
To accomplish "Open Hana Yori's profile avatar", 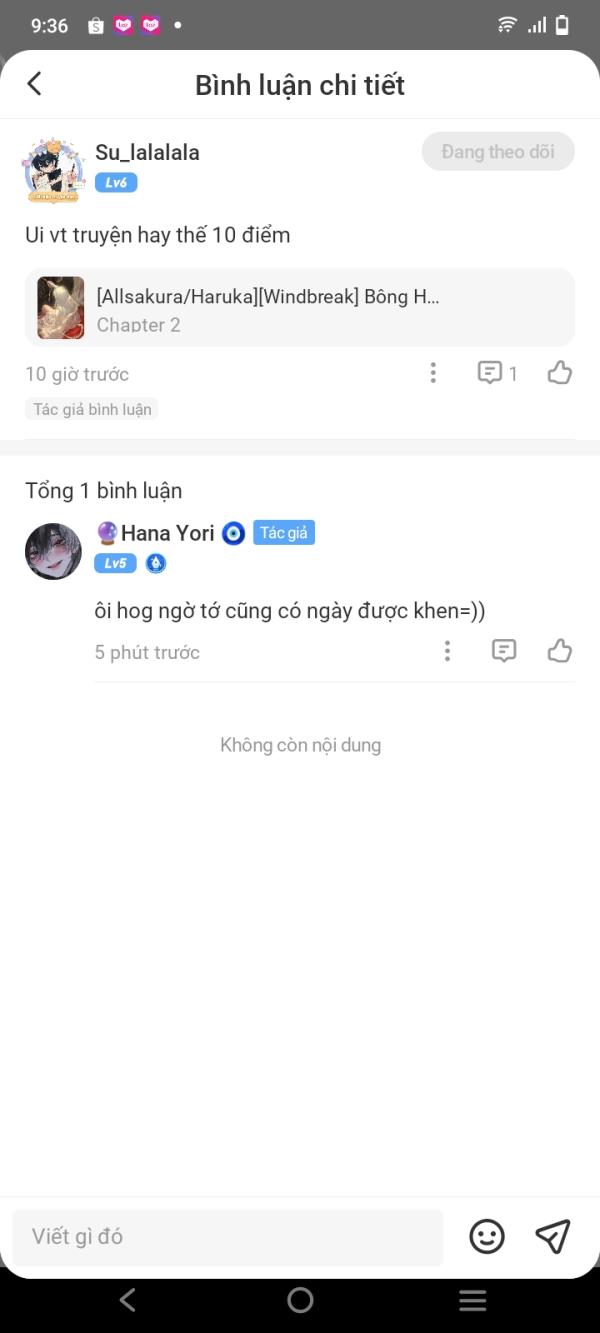I will coord(53,551).
